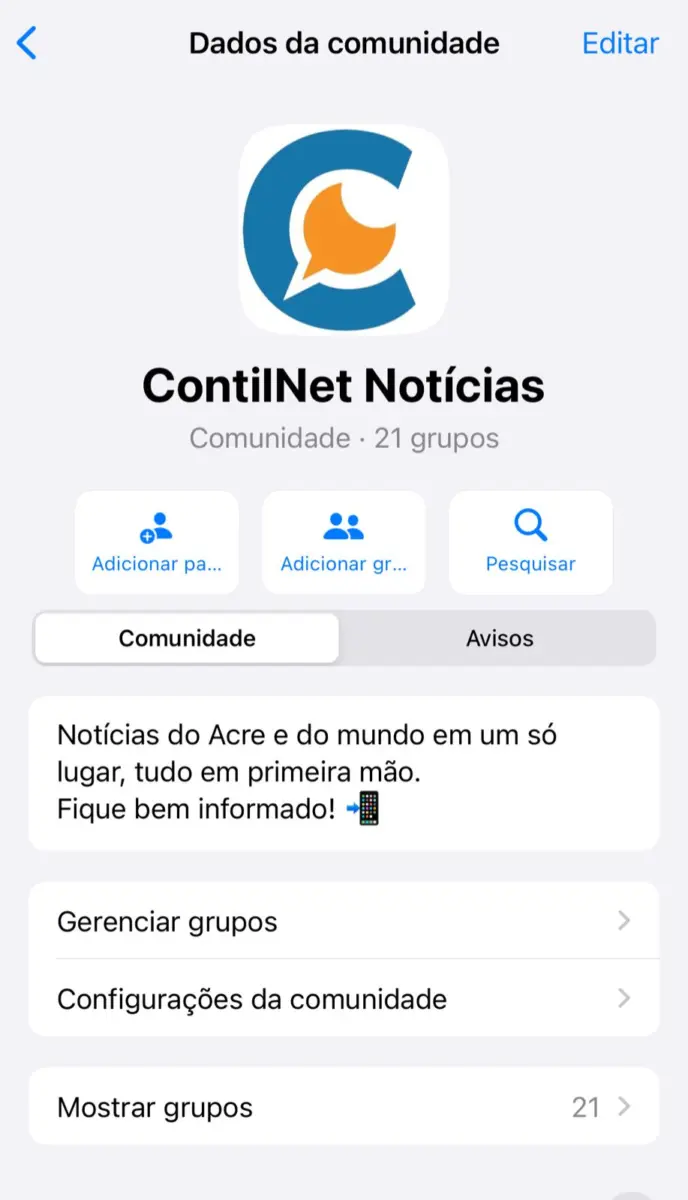Open the ContilNet Notícias community photo
This screenshot has width=688, height=1200.
tap(343, 229)
